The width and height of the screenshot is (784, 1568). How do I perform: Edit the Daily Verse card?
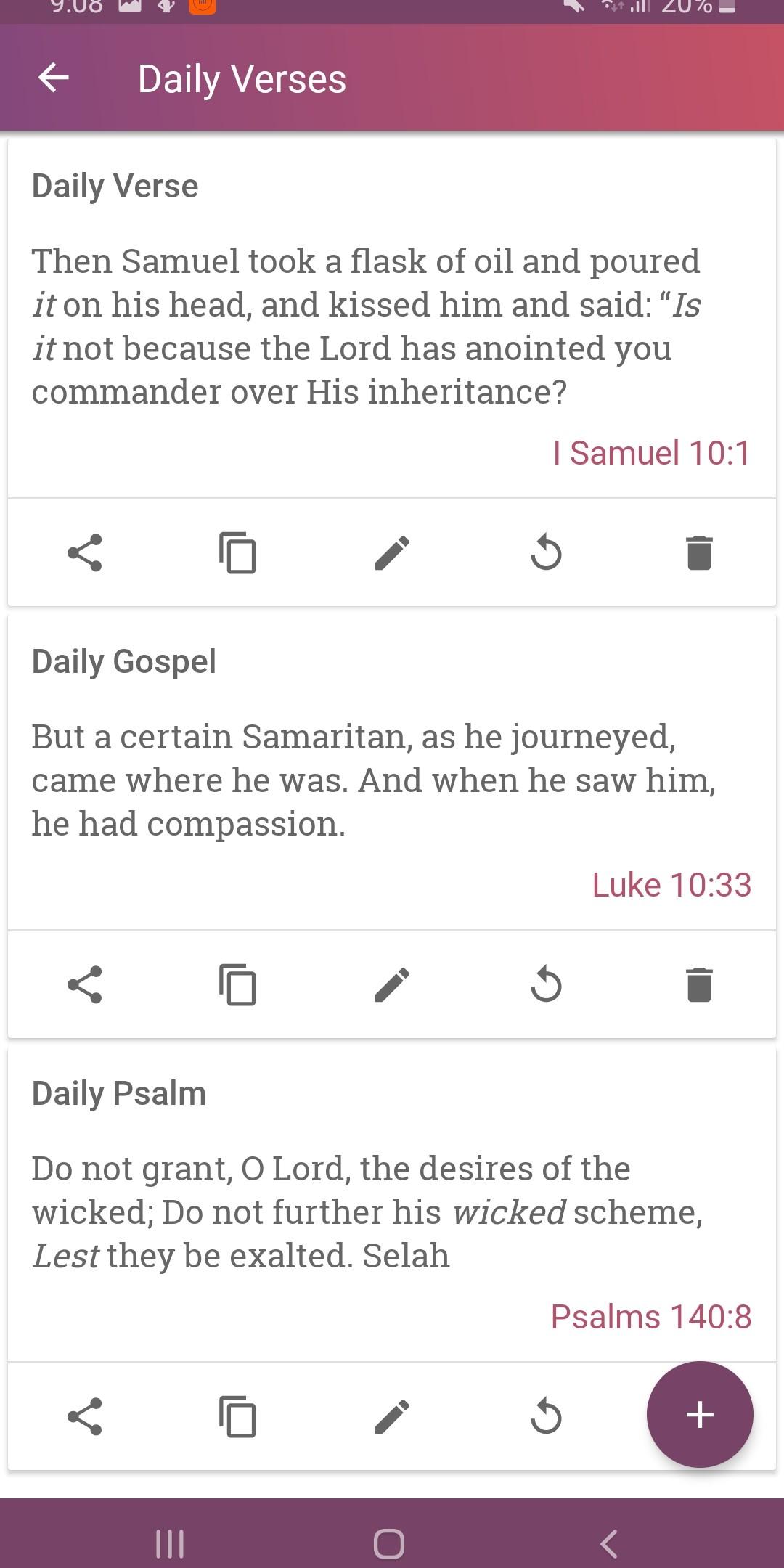(x=392, y=553)
